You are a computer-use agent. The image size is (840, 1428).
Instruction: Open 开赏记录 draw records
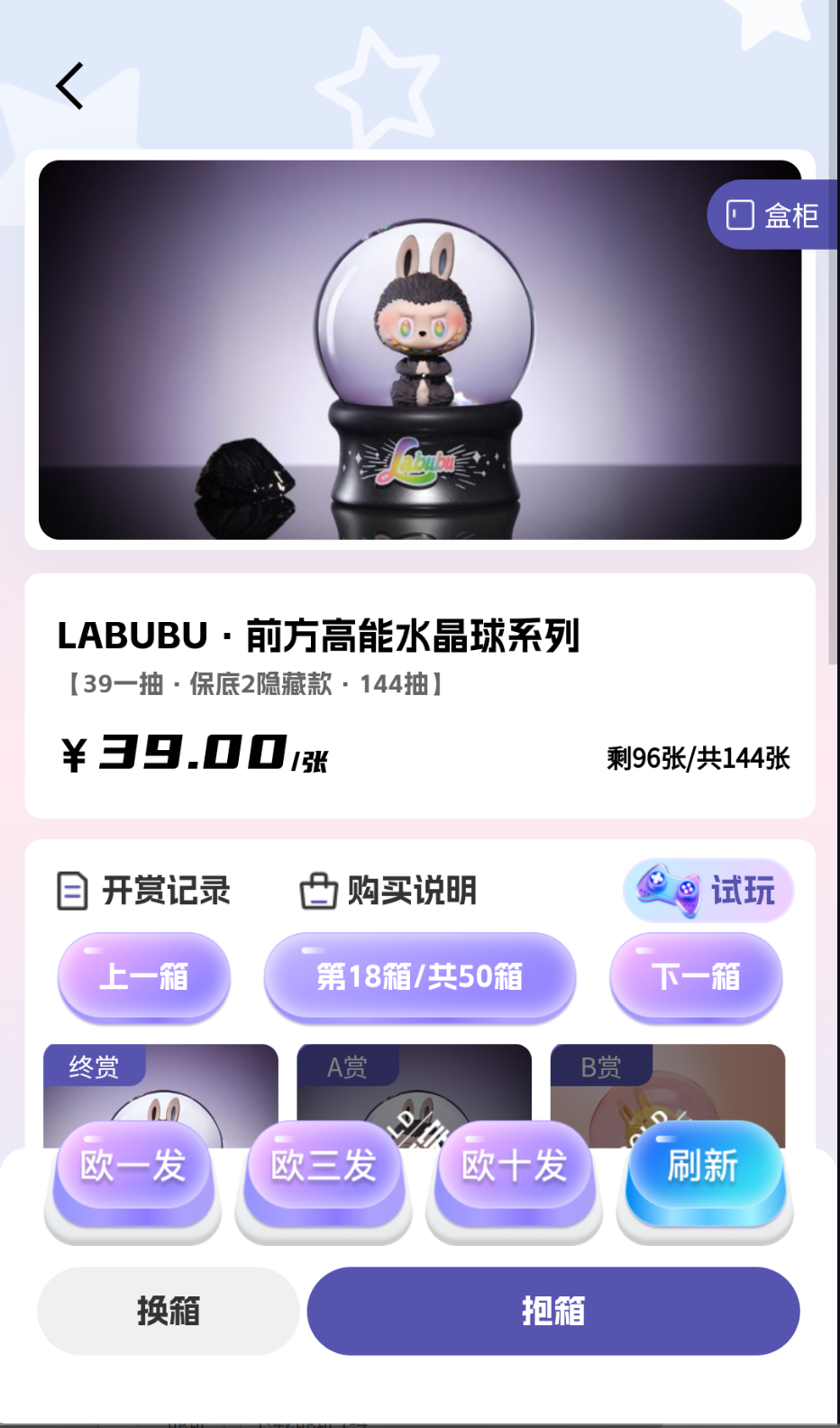(144, 891)
